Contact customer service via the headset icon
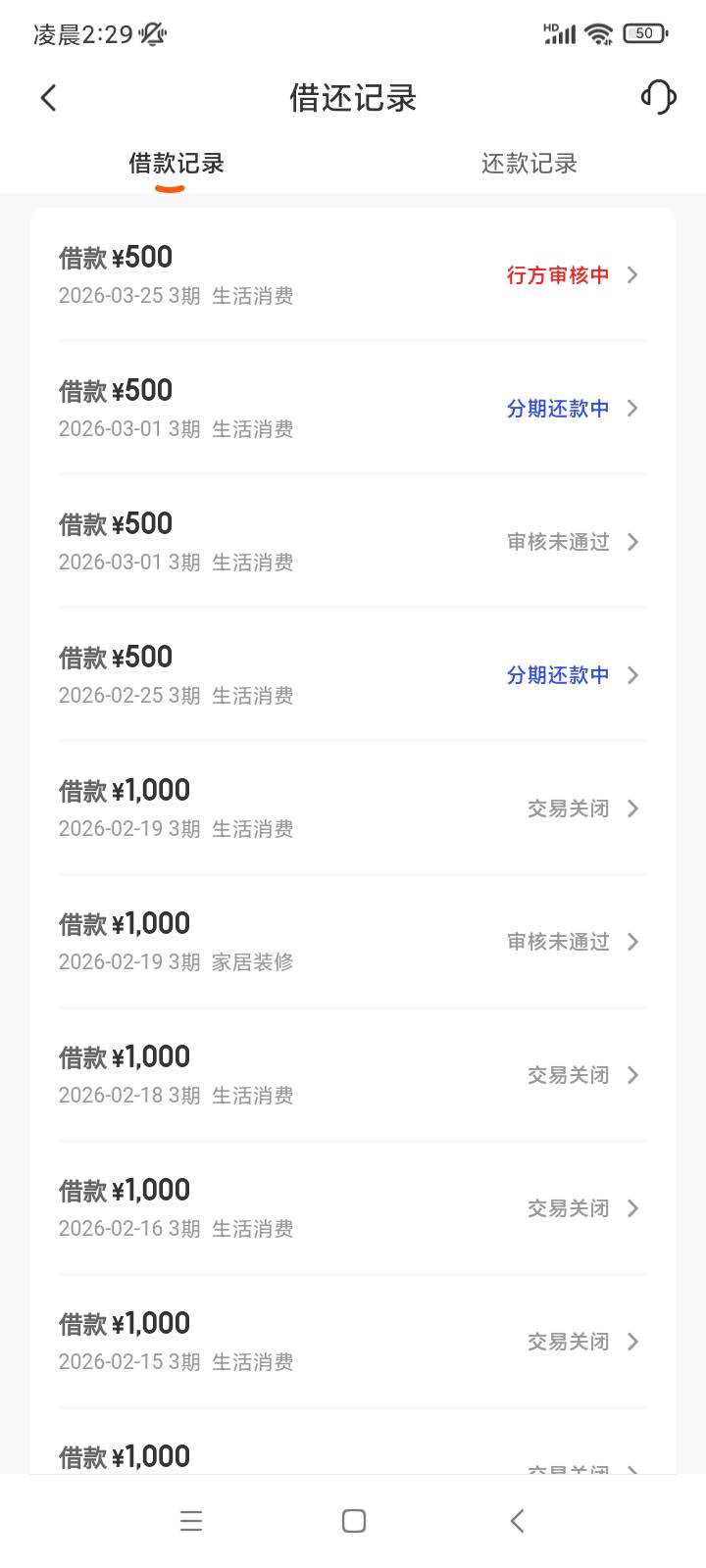 (x=658, y=97)
